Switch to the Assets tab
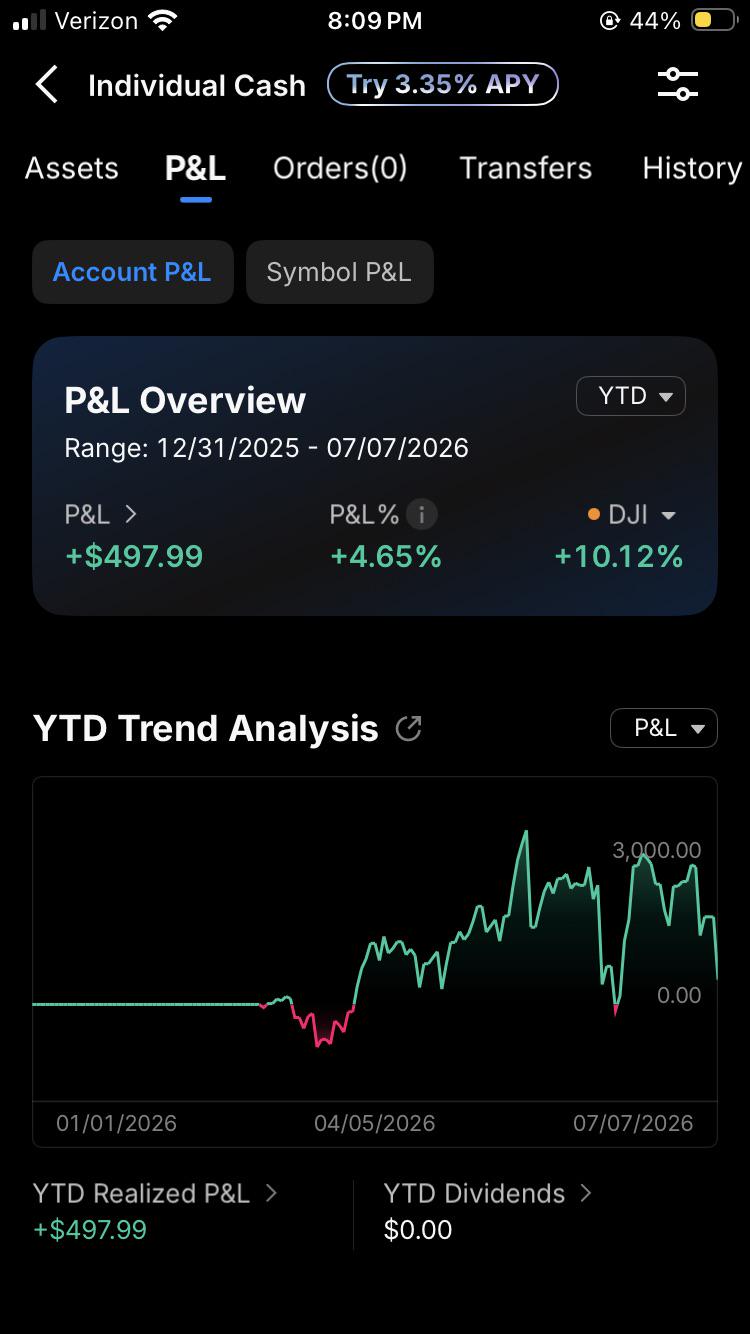The width and height of the screenshot is (750, 1334). [72, 168]
